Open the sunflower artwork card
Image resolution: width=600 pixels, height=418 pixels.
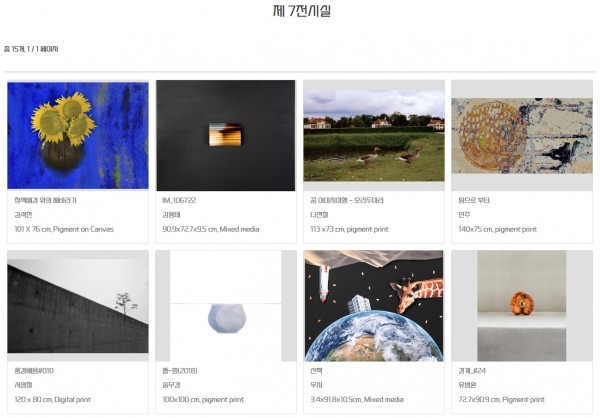tap(77, 136)
